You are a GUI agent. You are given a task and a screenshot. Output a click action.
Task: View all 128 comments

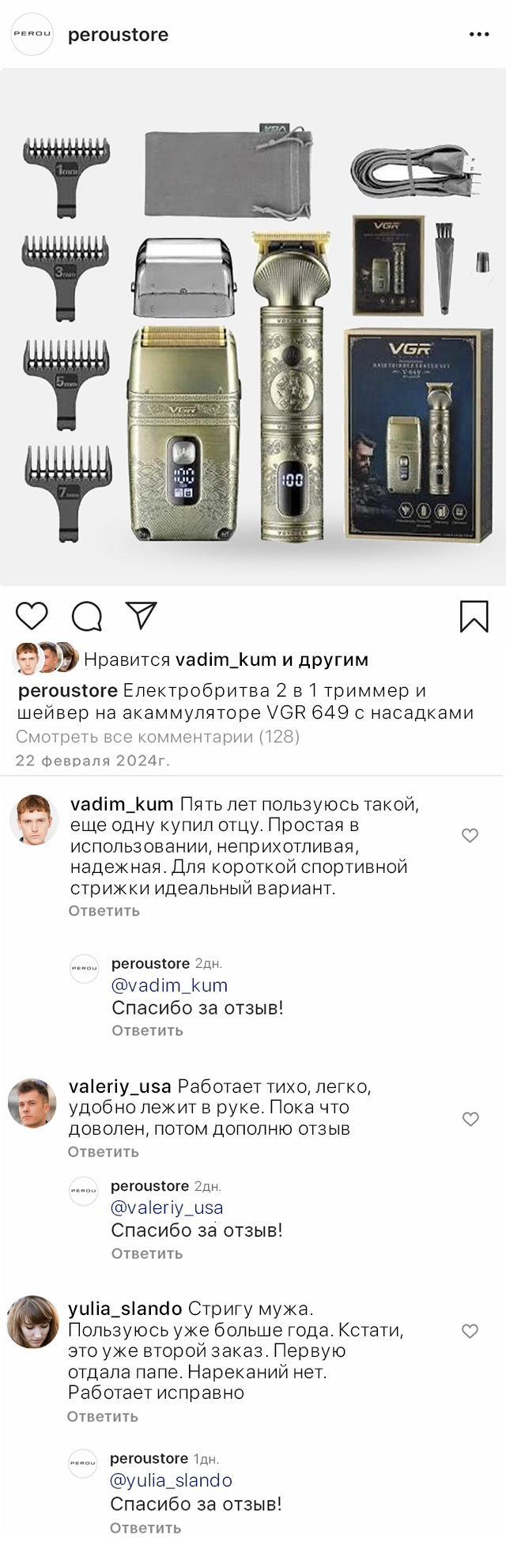pos(157,736)
